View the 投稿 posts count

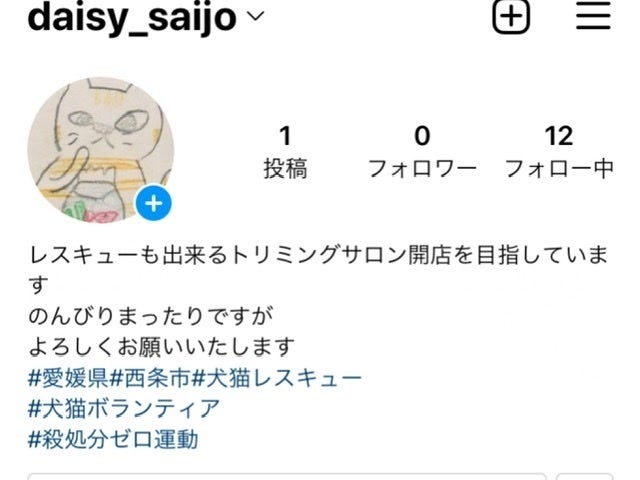(285, 151)
